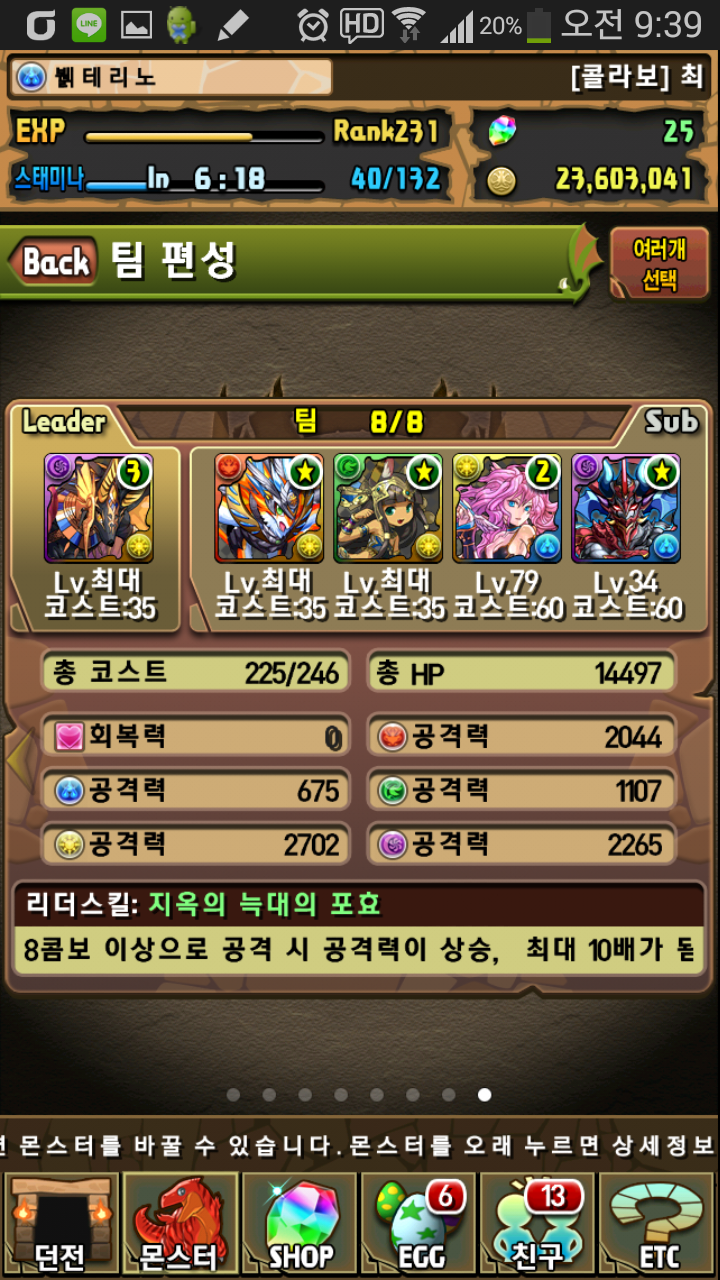
Task: Open the SHOP tab
Action: (300, 1224)
